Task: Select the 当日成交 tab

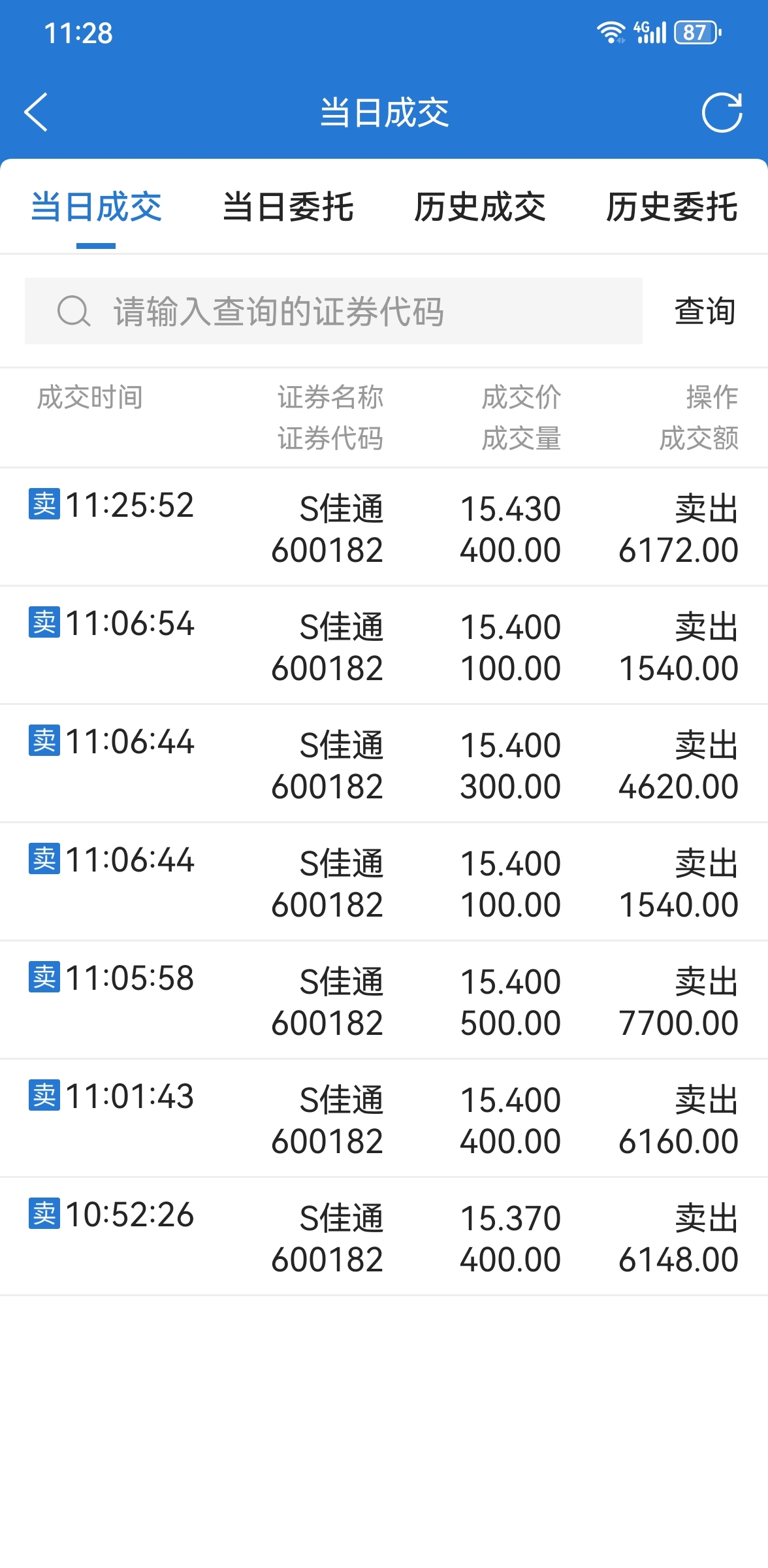Action: point(96,207)
